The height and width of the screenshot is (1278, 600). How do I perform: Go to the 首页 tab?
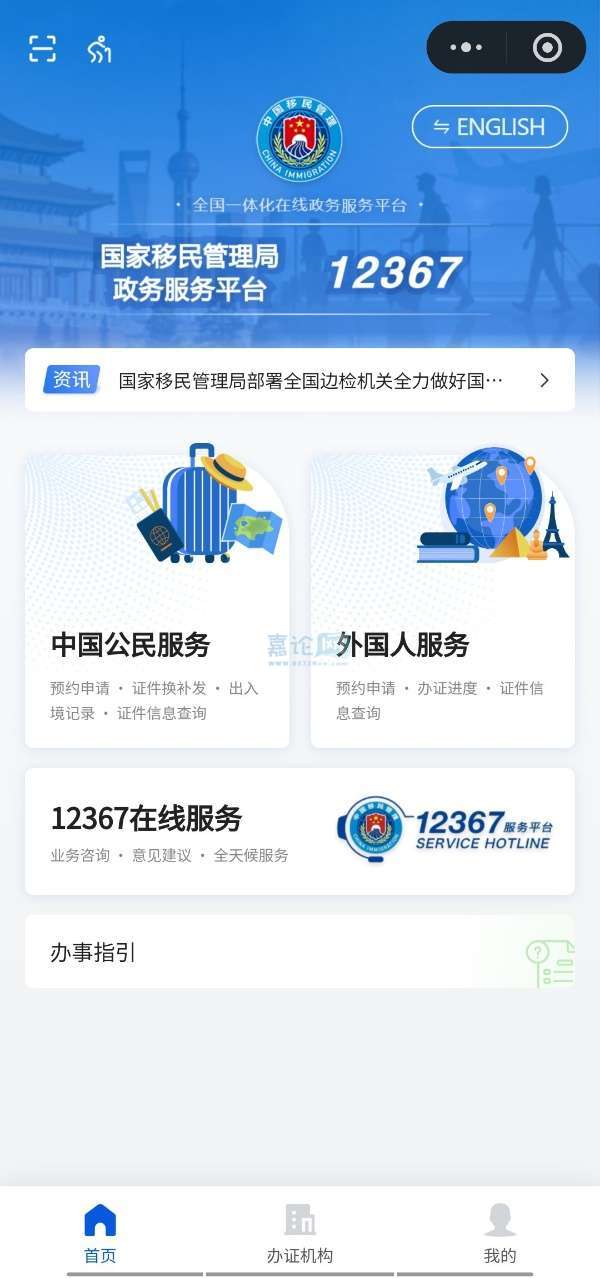point(100,1233)
